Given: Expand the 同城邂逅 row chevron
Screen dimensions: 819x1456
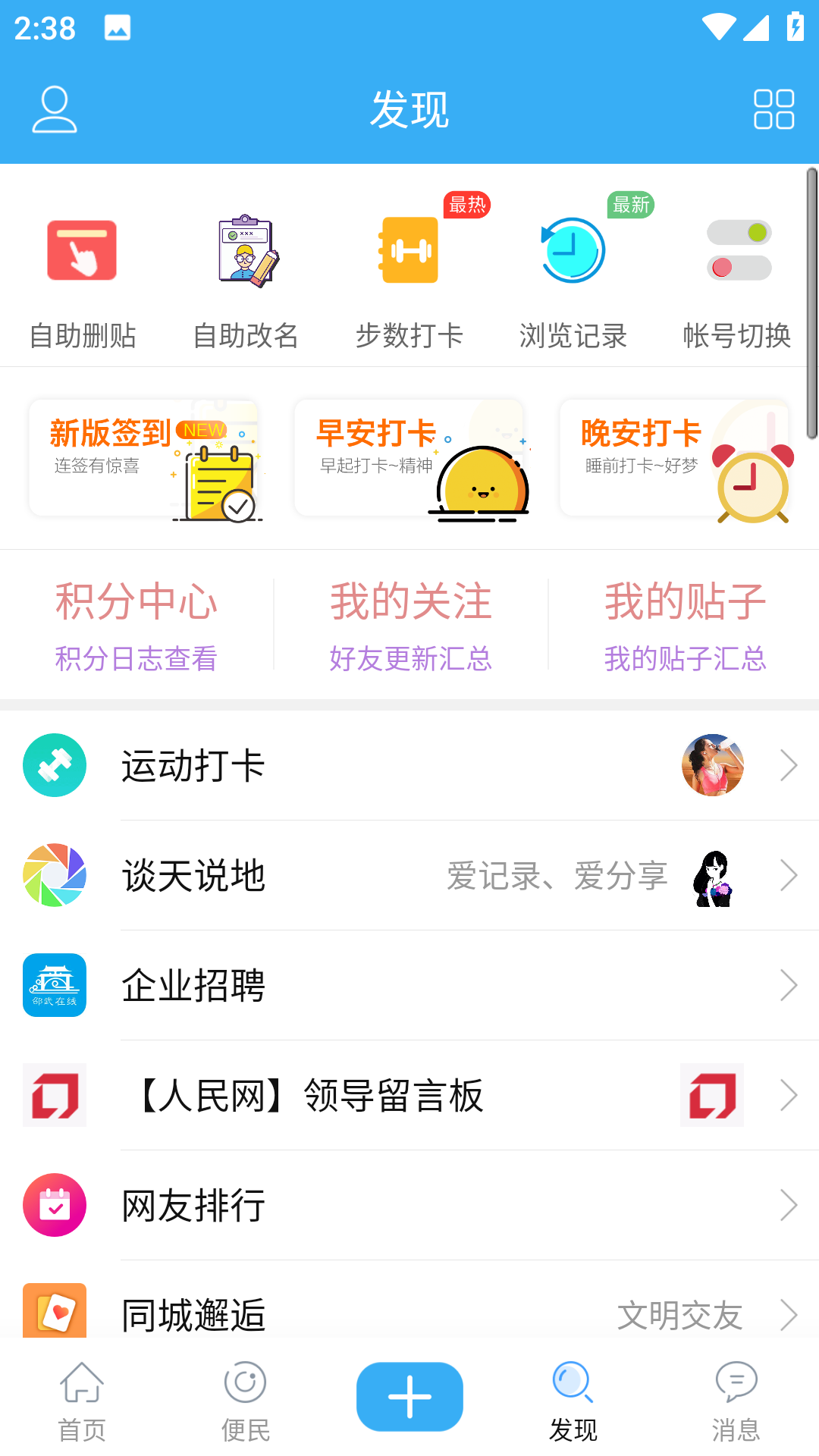Looking at the screenshot, I should tap(788, 1315).
